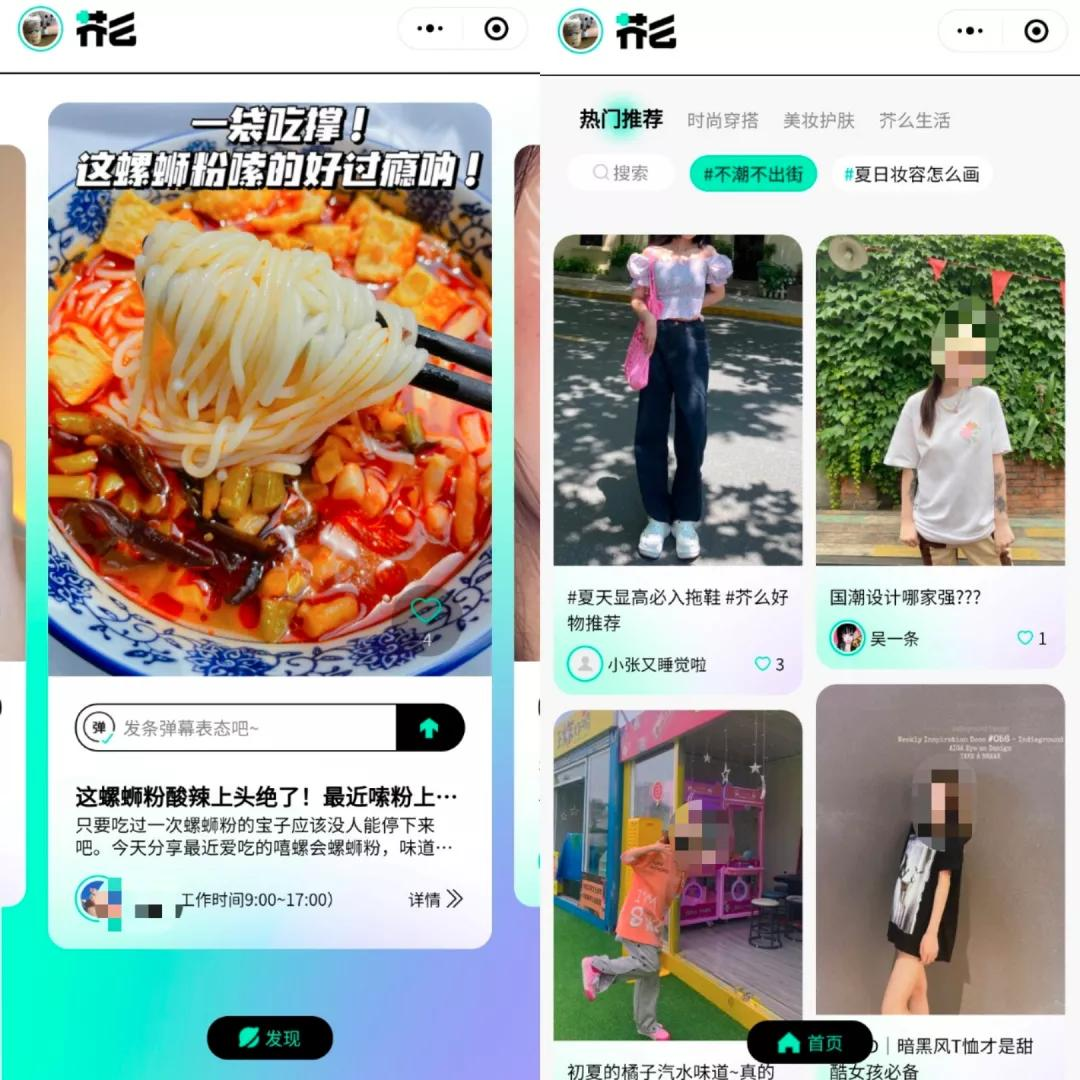The width and height of the screenshot is (1080, 1080).
Task: Like the post by 小张又睡觉啦
Action: [x=763, y=664]
